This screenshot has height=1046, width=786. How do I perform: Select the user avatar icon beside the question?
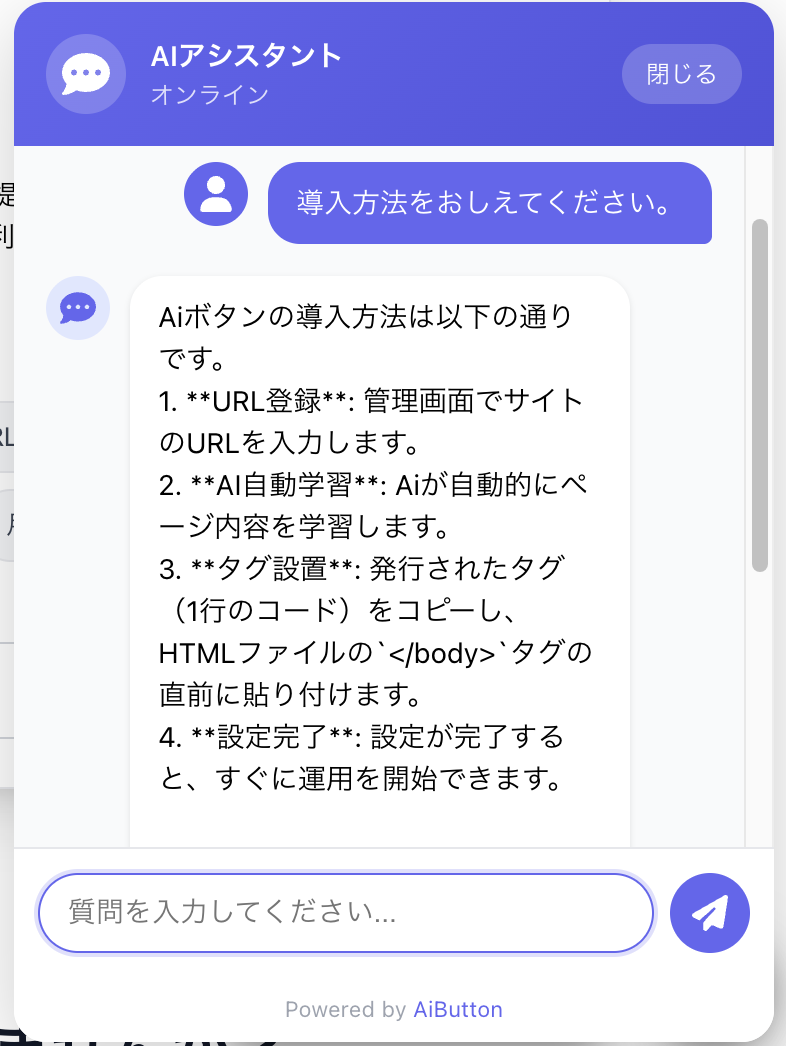tap(215, 195)
